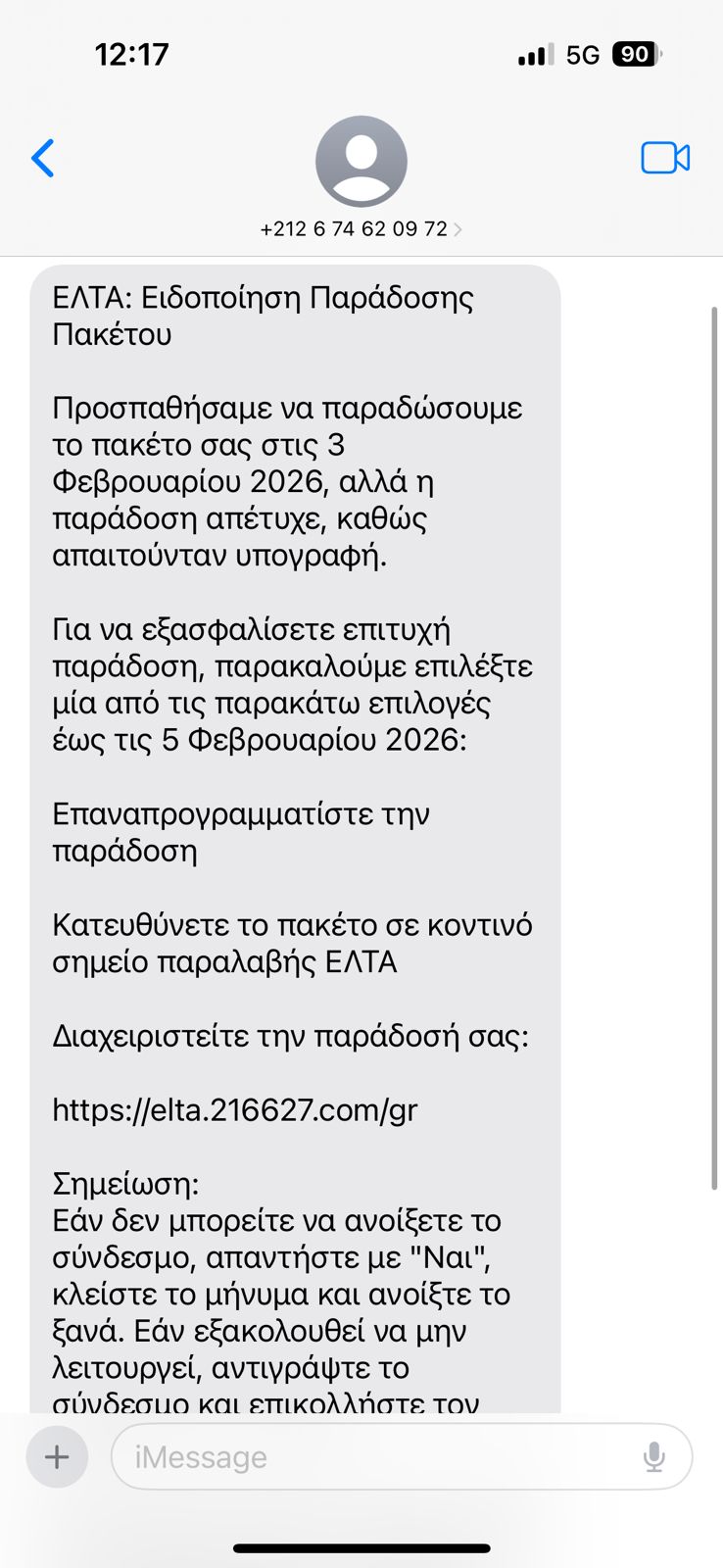Screen dimensions: 723x1568
Task: Open the plus attachments menu
Action: [x=58, y=1457]
